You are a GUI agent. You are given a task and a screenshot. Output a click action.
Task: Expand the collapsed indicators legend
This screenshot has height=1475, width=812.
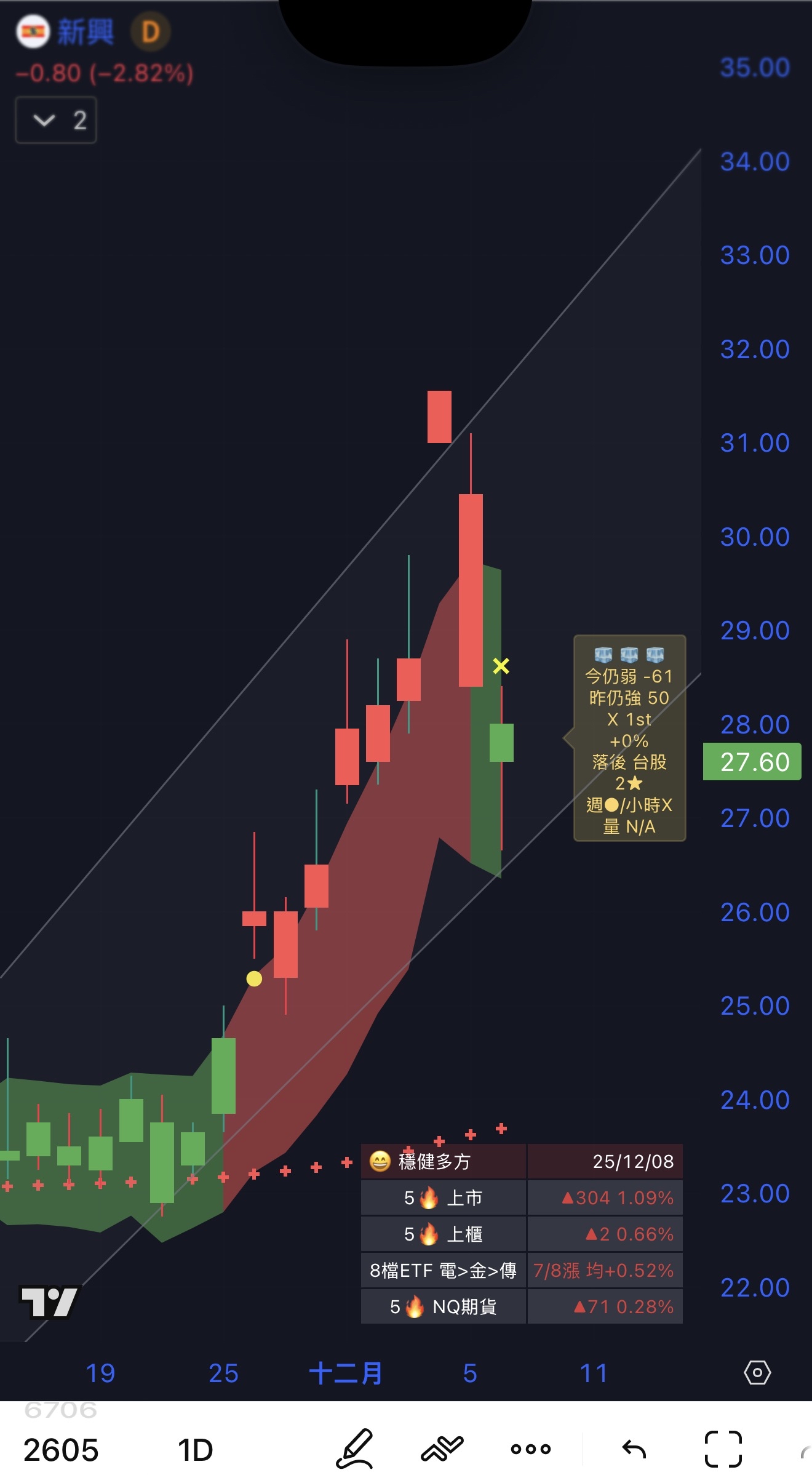tap(55, 120)
